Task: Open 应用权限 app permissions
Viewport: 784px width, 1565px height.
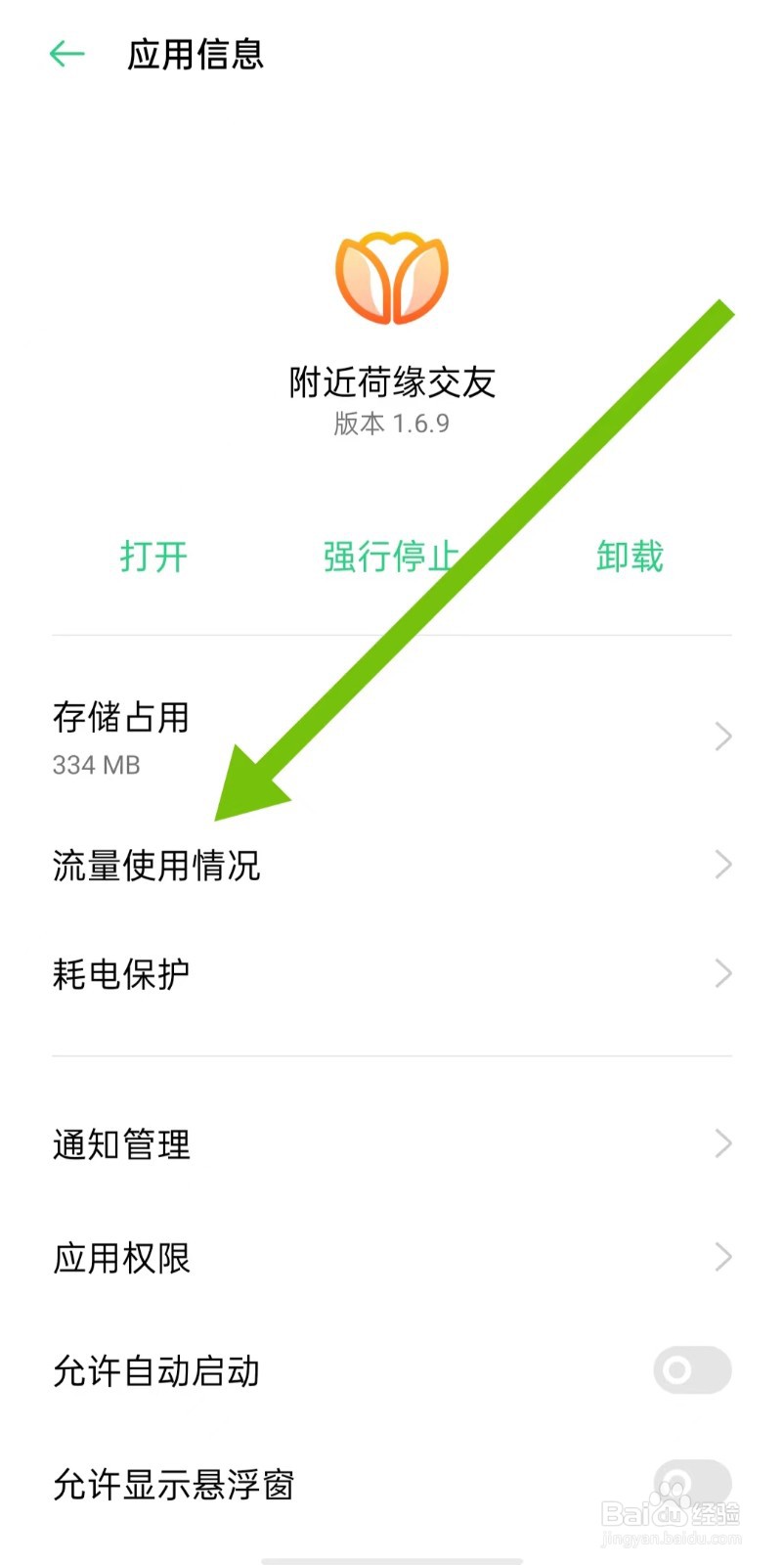Action: (x=391, y=1257)
